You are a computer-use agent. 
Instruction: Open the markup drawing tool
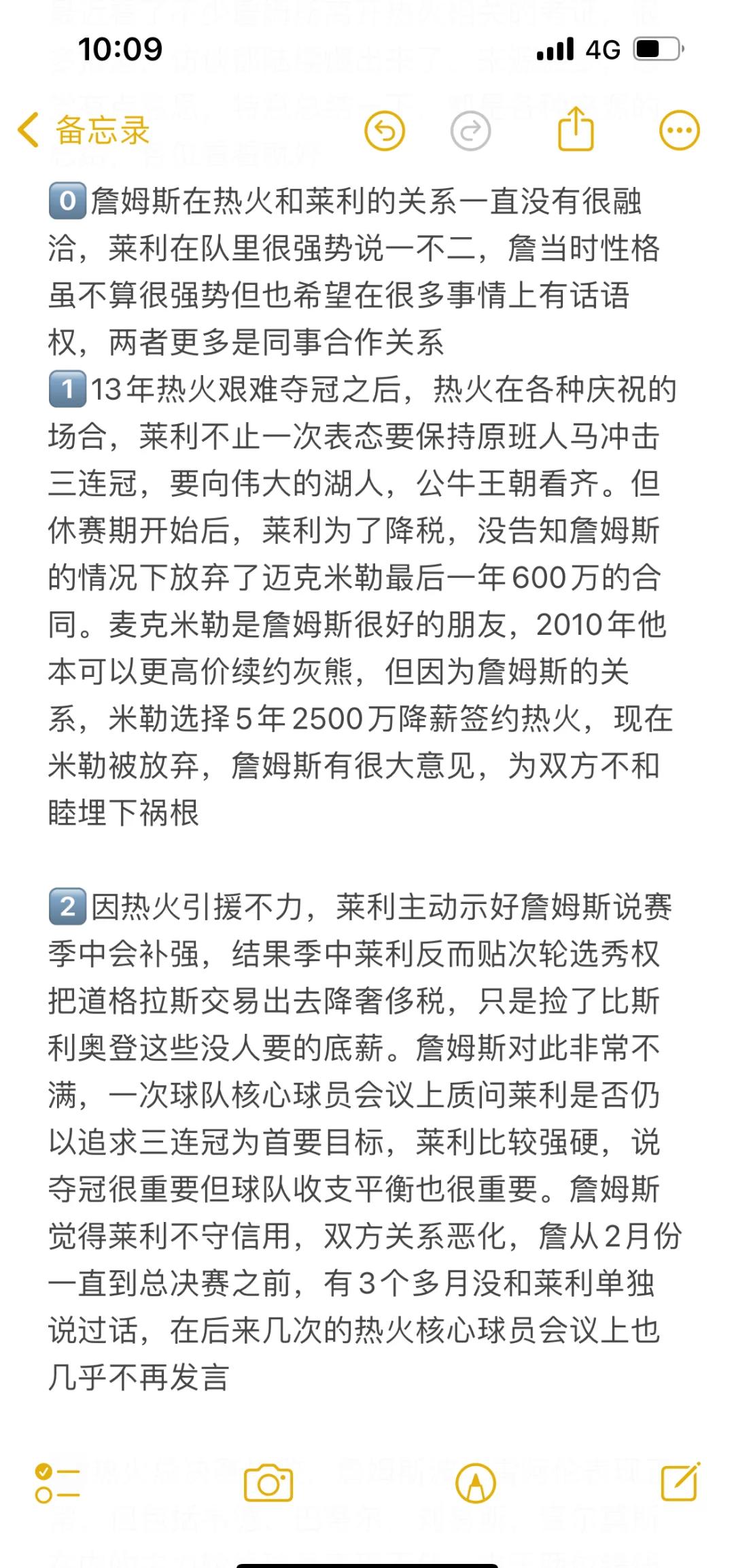(x=476, y=1483)
